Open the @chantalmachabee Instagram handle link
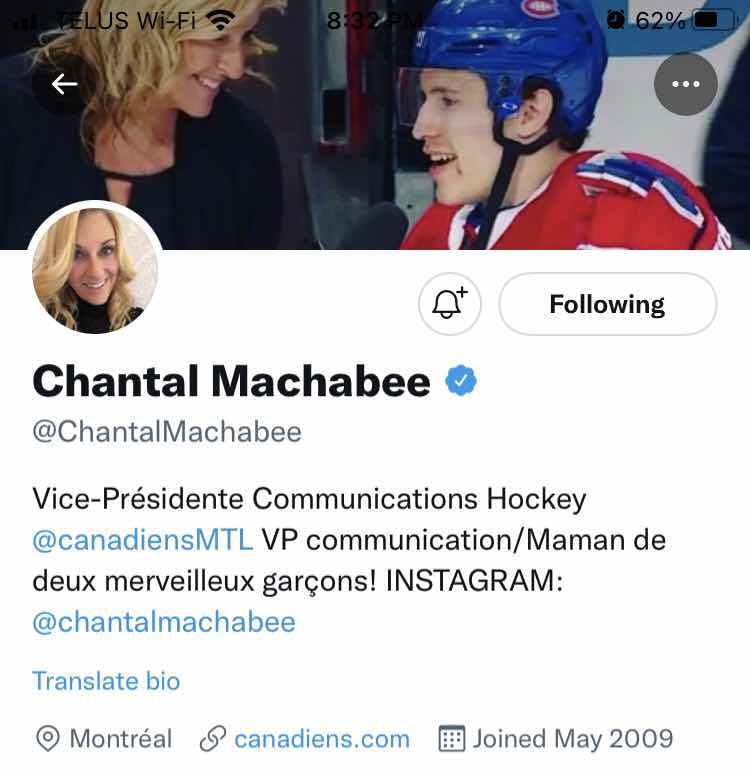The width and height of the screenshot is (750, 776). (164, 622)
